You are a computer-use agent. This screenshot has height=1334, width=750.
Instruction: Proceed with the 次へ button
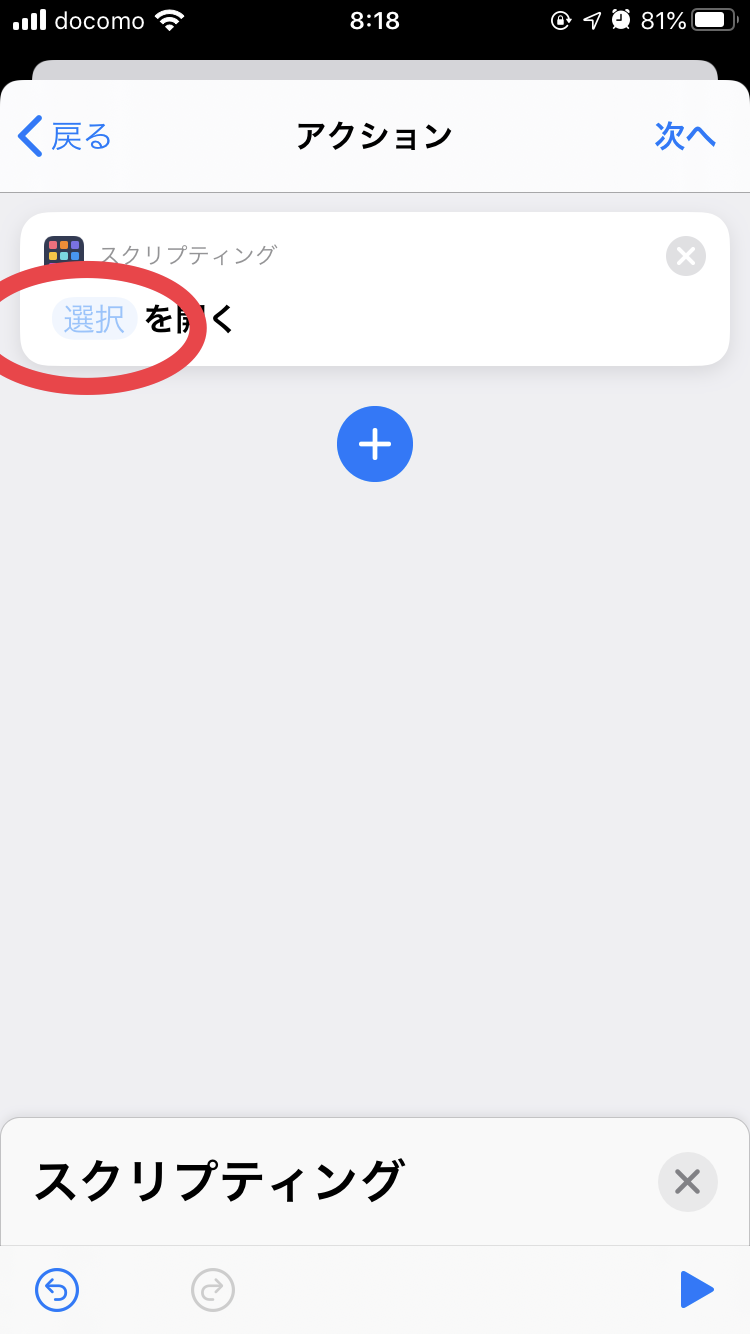[x=686, y=136]
